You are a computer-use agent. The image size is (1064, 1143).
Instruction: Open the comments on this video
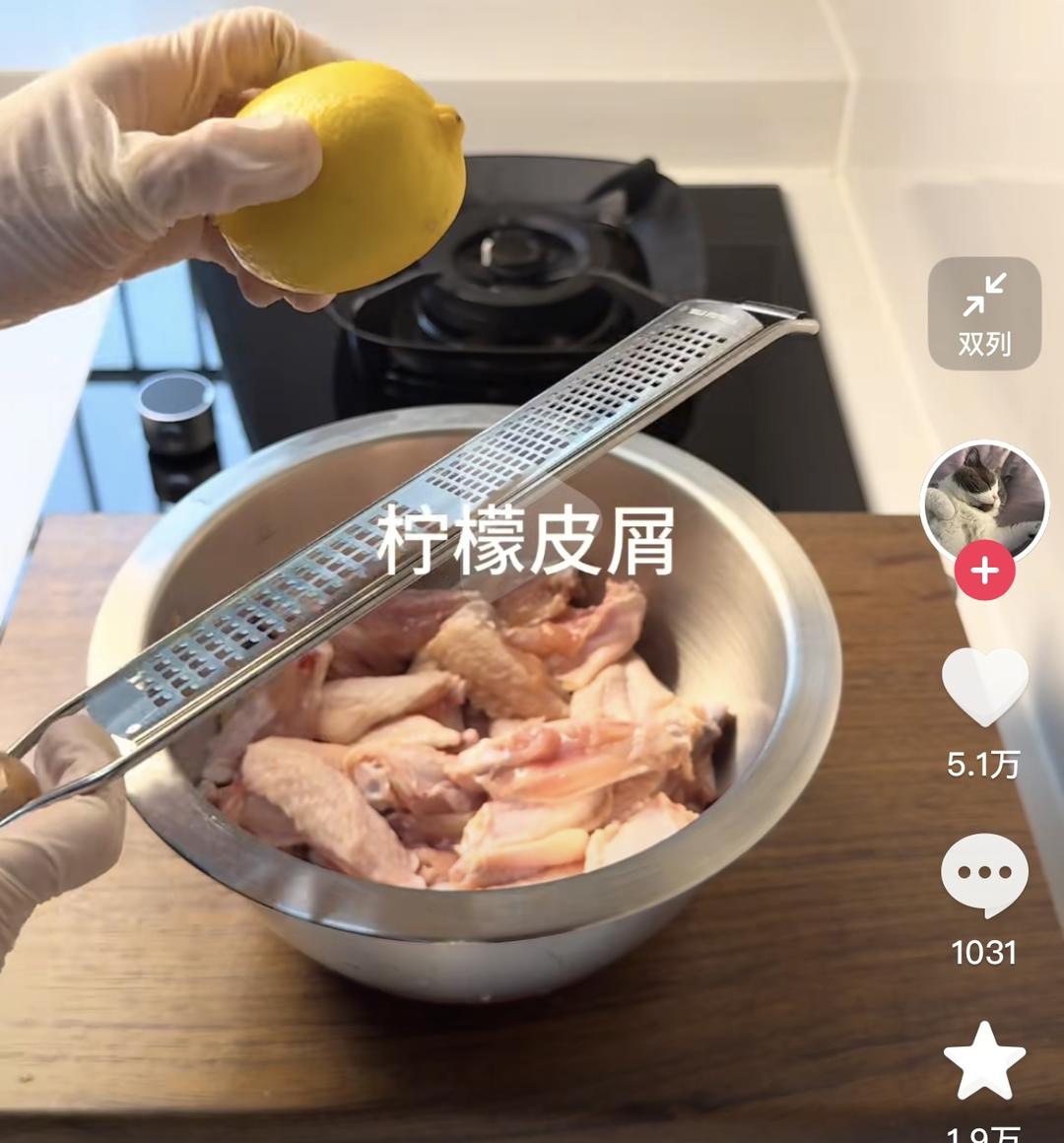click(x=984, y=877)
